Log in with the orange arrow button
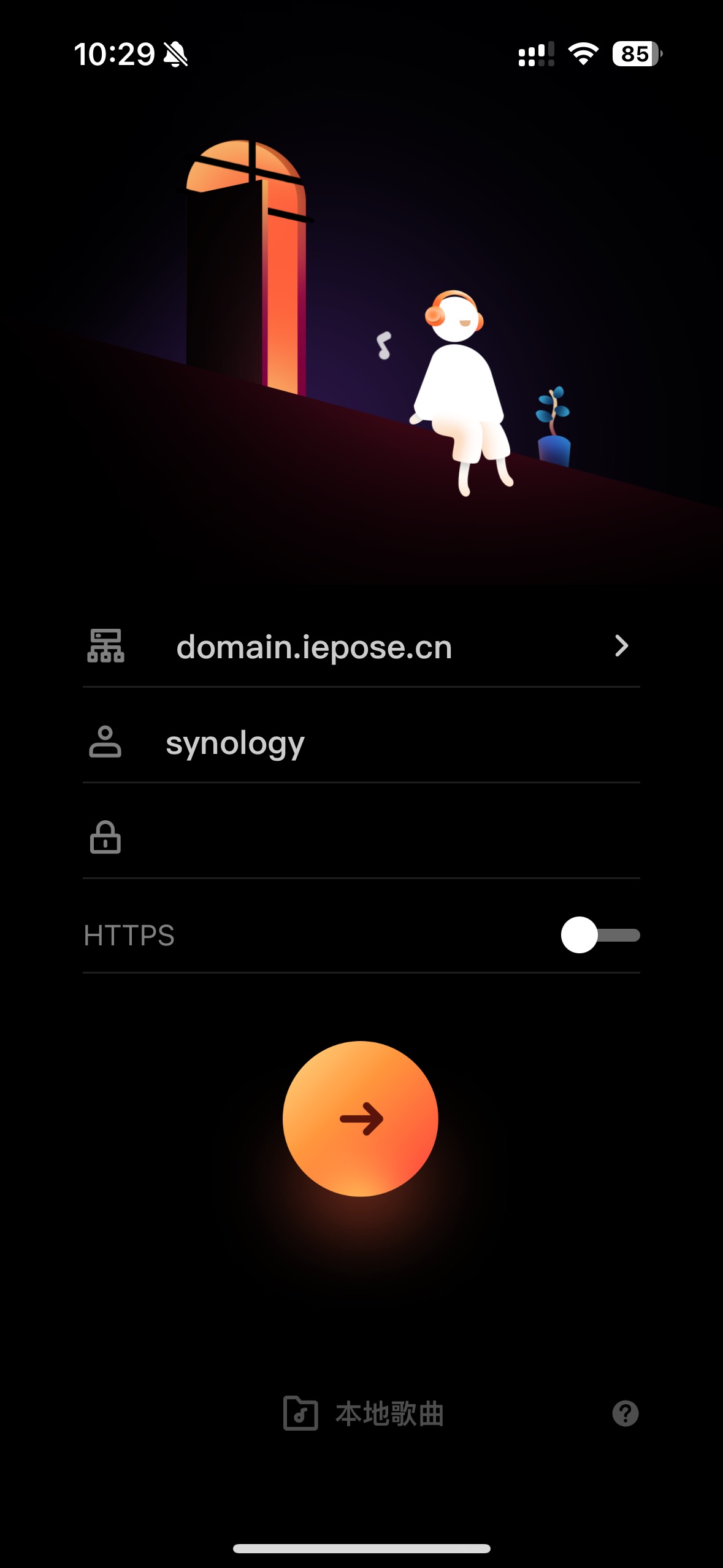The height and width of the screenshot is (1568, 723). click(x=361, y=1118)
